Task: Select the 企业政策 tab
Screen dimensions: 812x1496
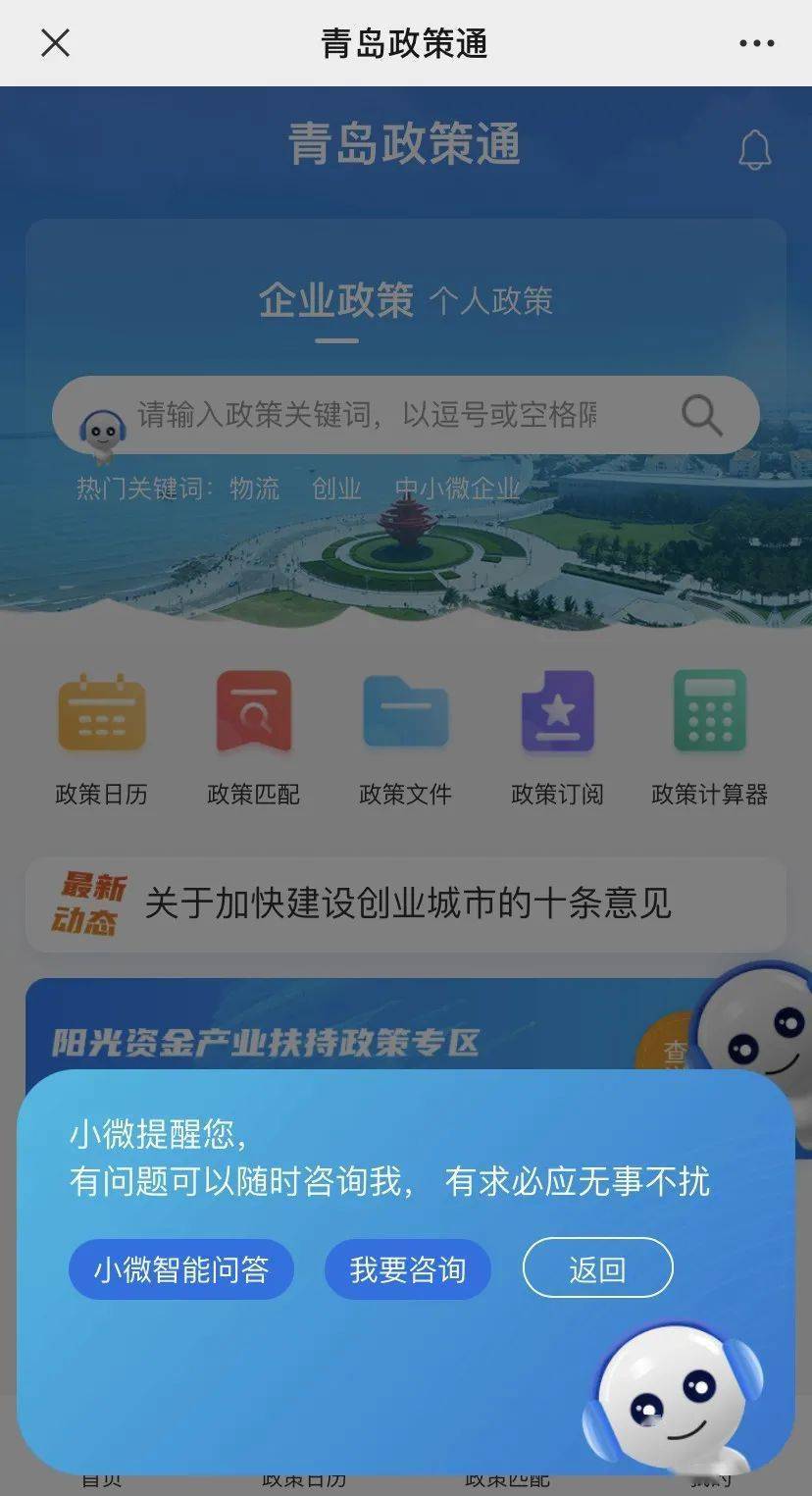Action: (x=338, y=300)
